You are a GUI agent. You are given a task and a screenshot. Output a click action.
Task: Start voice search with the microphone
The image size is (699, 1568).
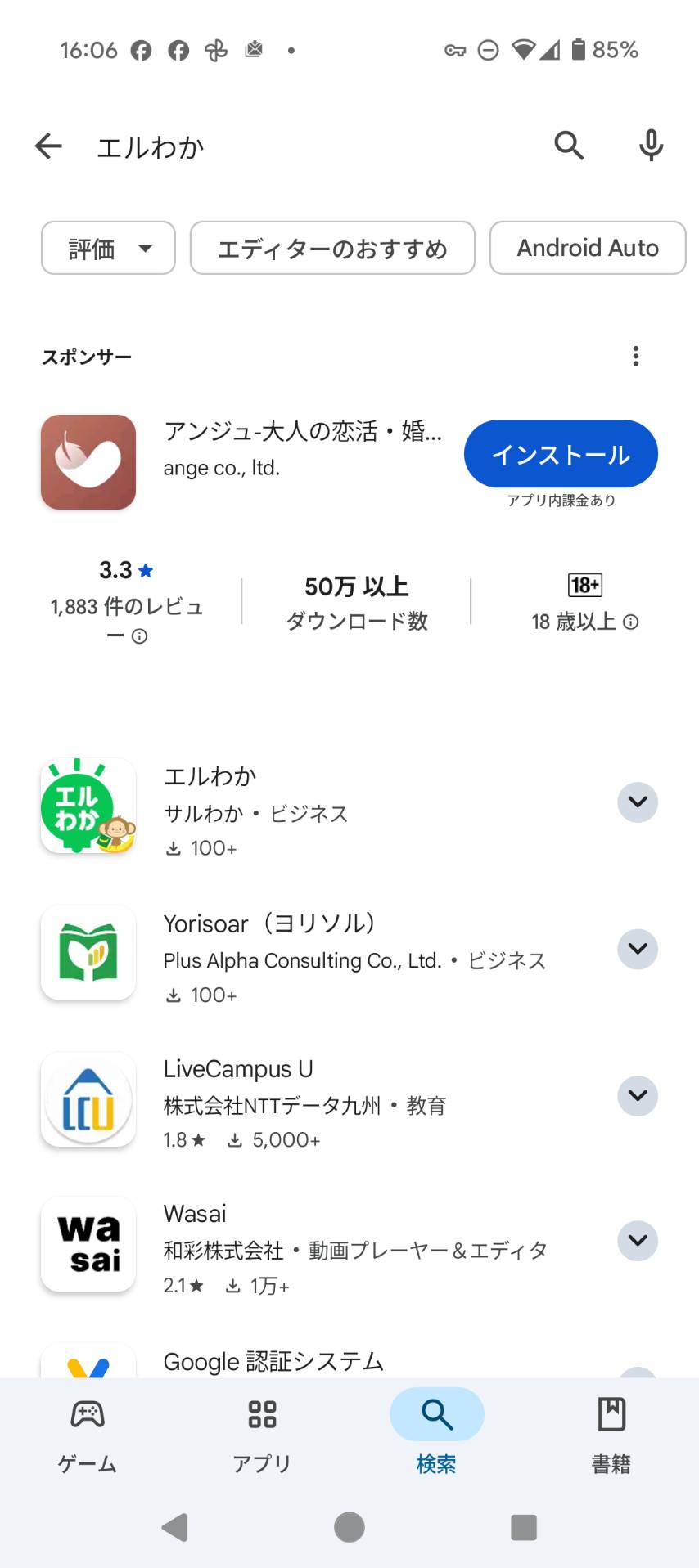click(x=652, y=146)
